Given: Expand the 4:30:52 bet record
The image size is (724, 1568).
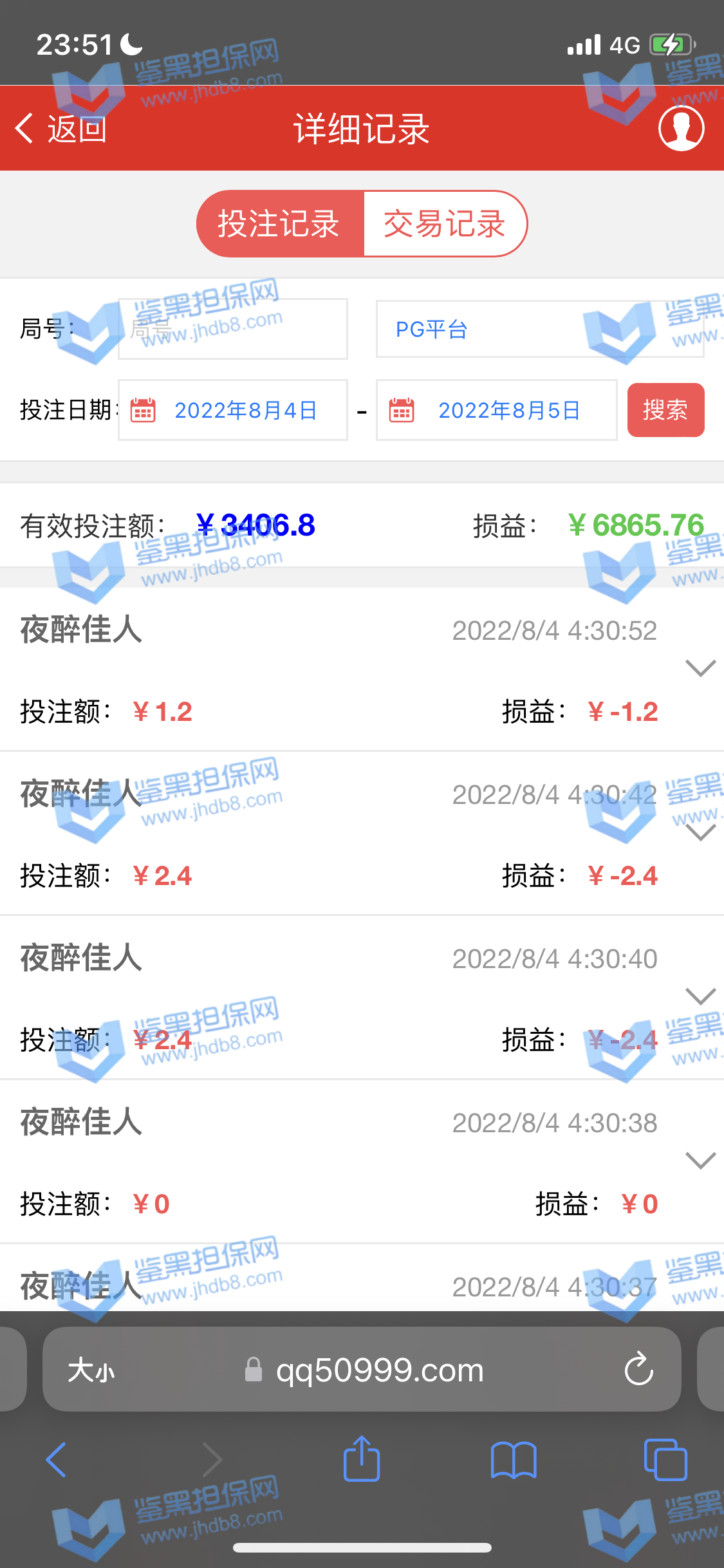Looking at the screenshot, I should point(700,668).
